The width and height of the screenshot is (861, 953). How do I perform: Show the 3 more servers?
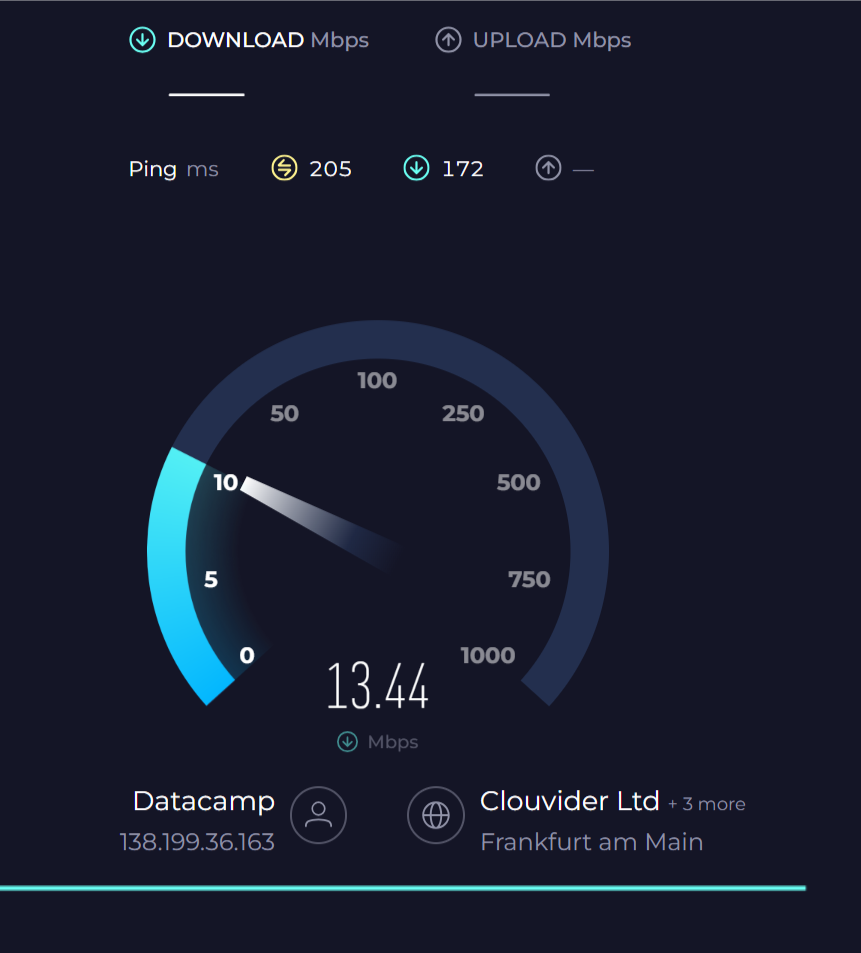pos(707,804)
